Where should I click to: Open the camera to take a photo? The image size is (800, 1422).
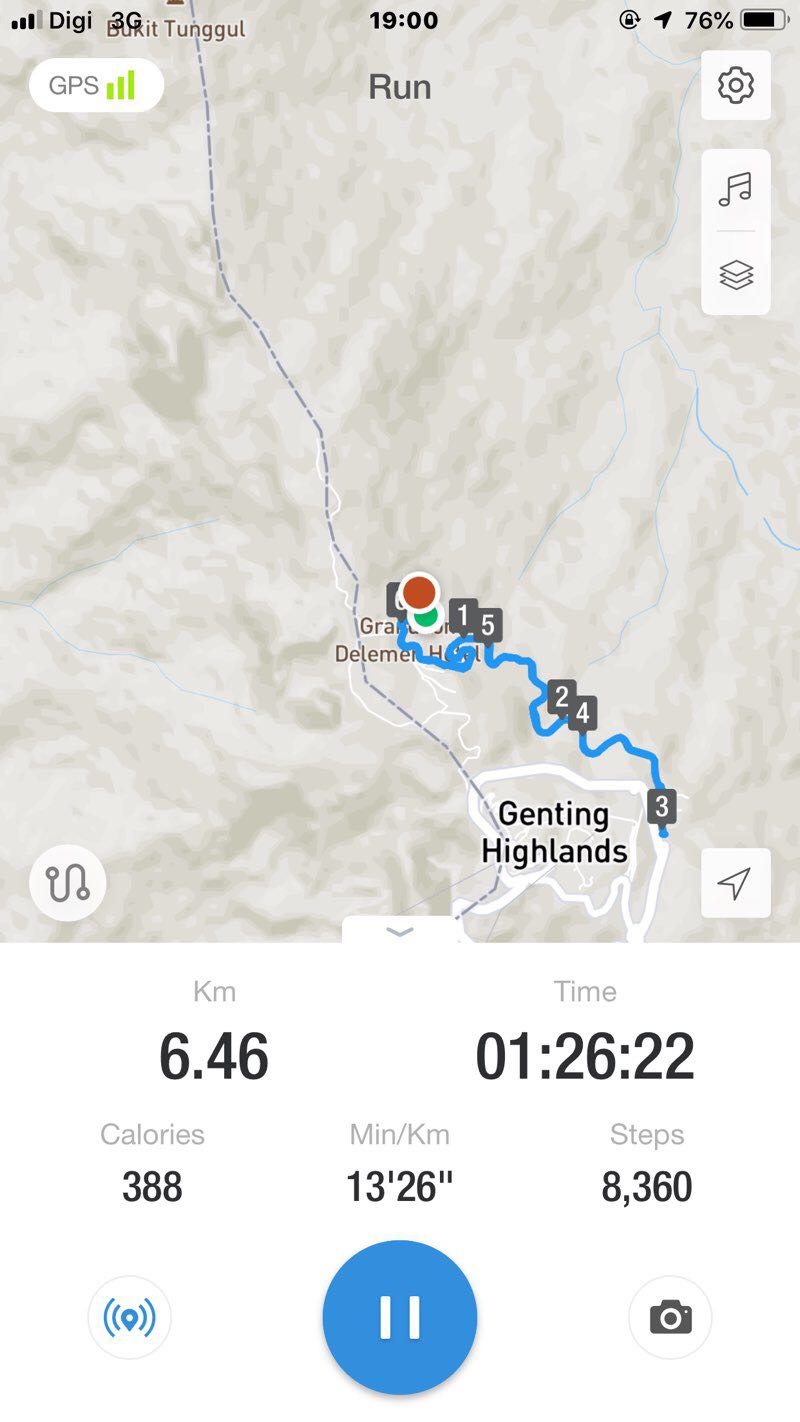(x=670, y=1317)
